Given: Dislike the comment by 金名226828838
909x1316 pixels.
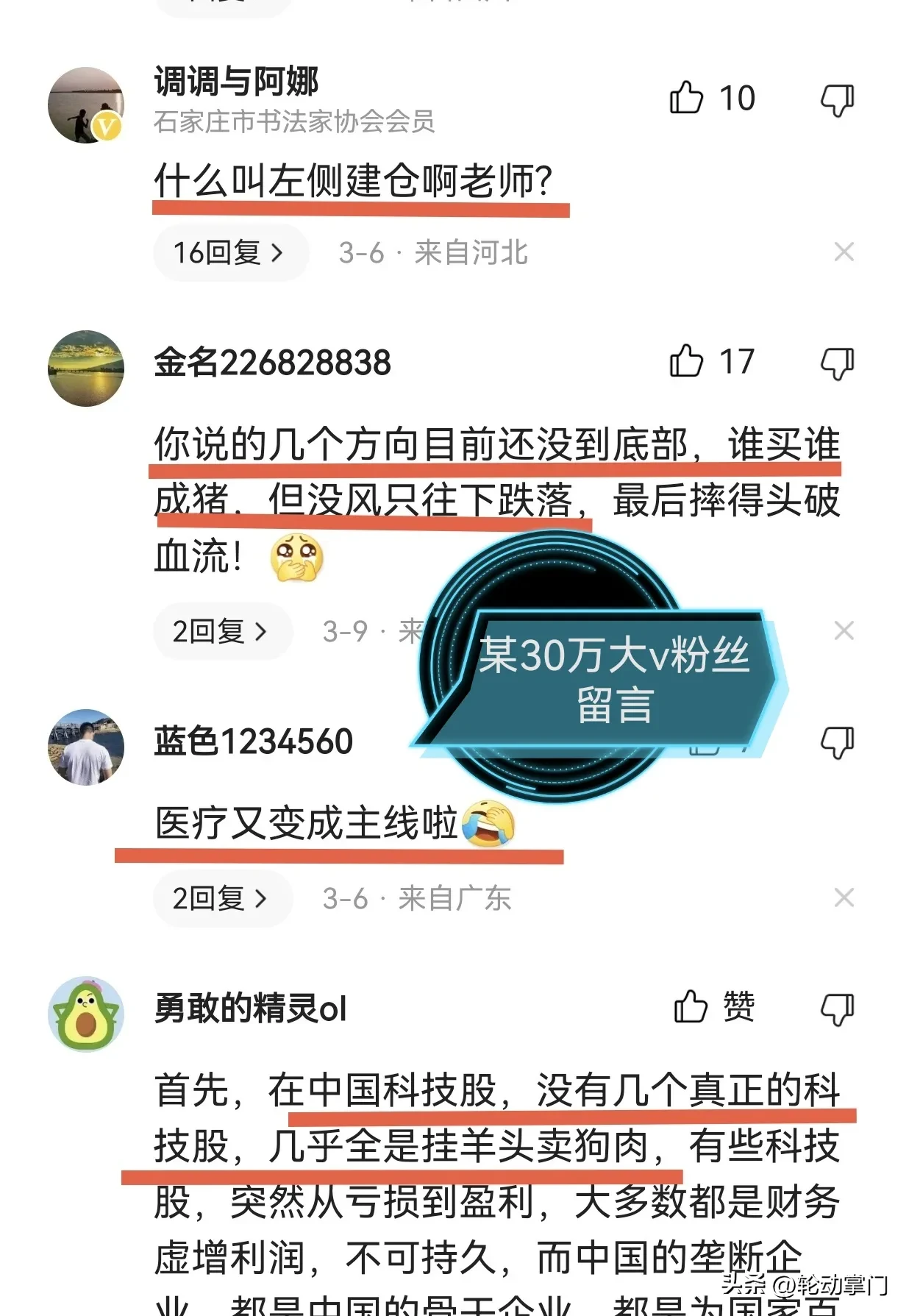Looking at the screenshot, I should click(x=837, y=363).
